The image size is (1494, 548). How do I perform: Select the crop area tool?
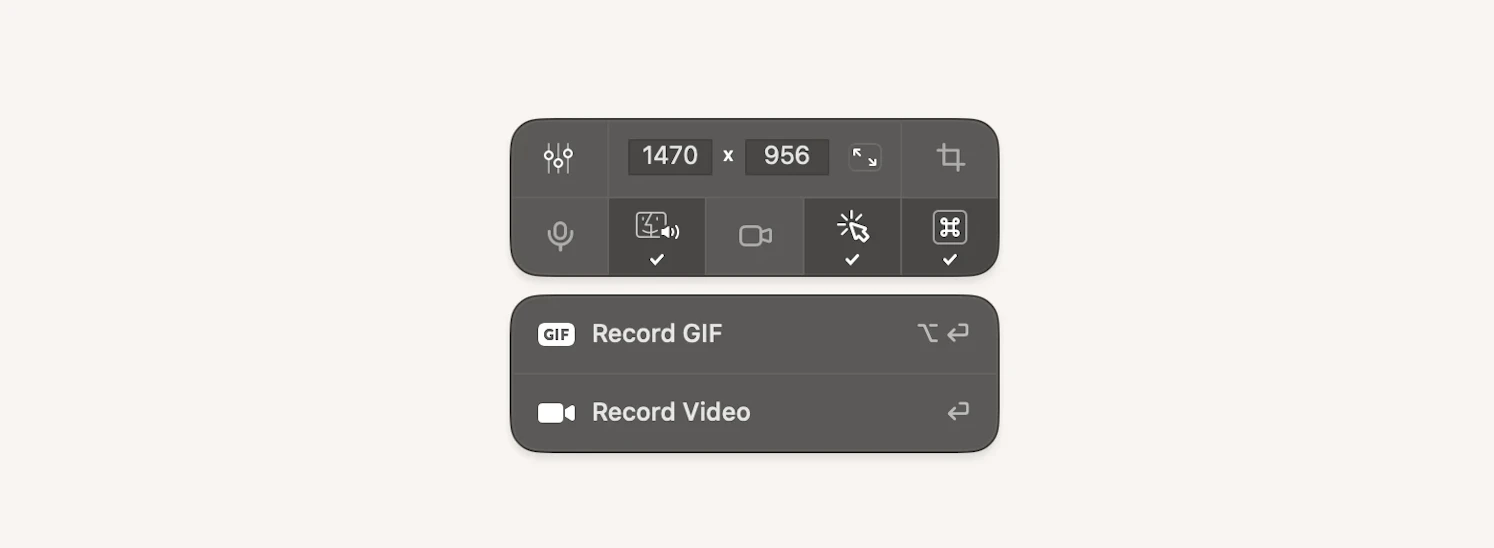pyautogui.click(x=950, y=158)
